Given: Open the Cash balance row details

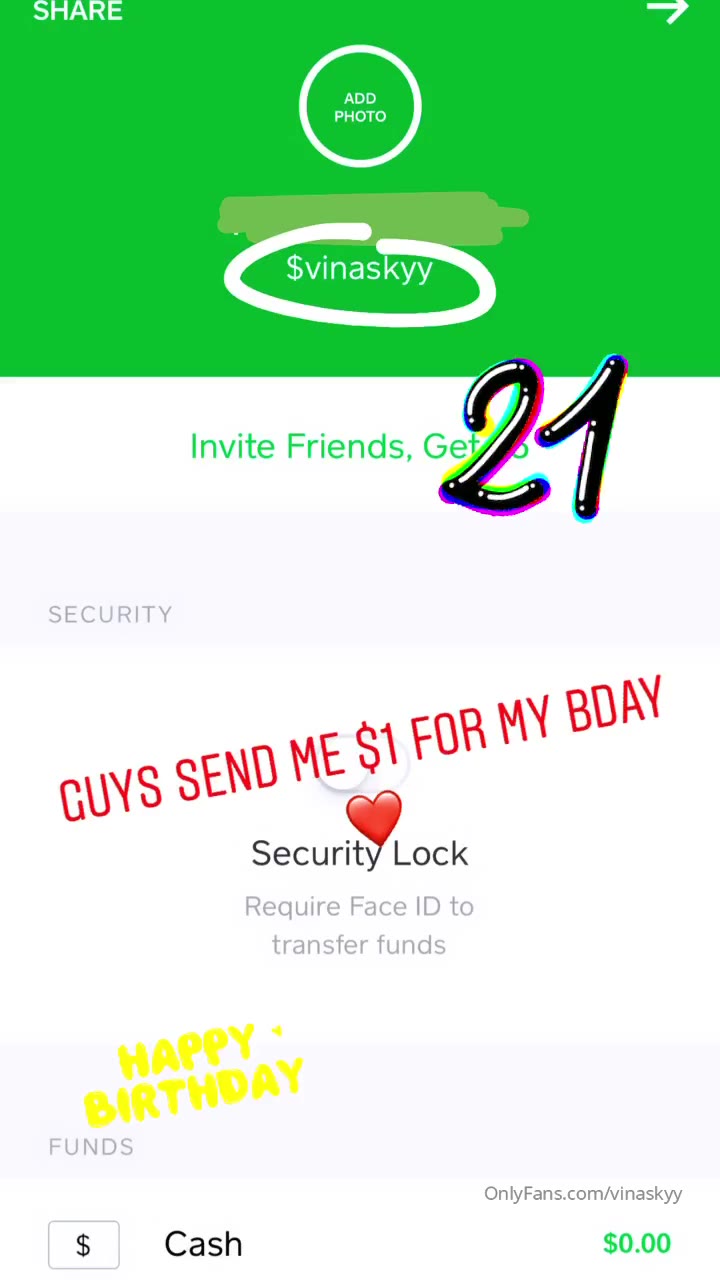Looking at the screenshot, I should (x=360, y=1244).
